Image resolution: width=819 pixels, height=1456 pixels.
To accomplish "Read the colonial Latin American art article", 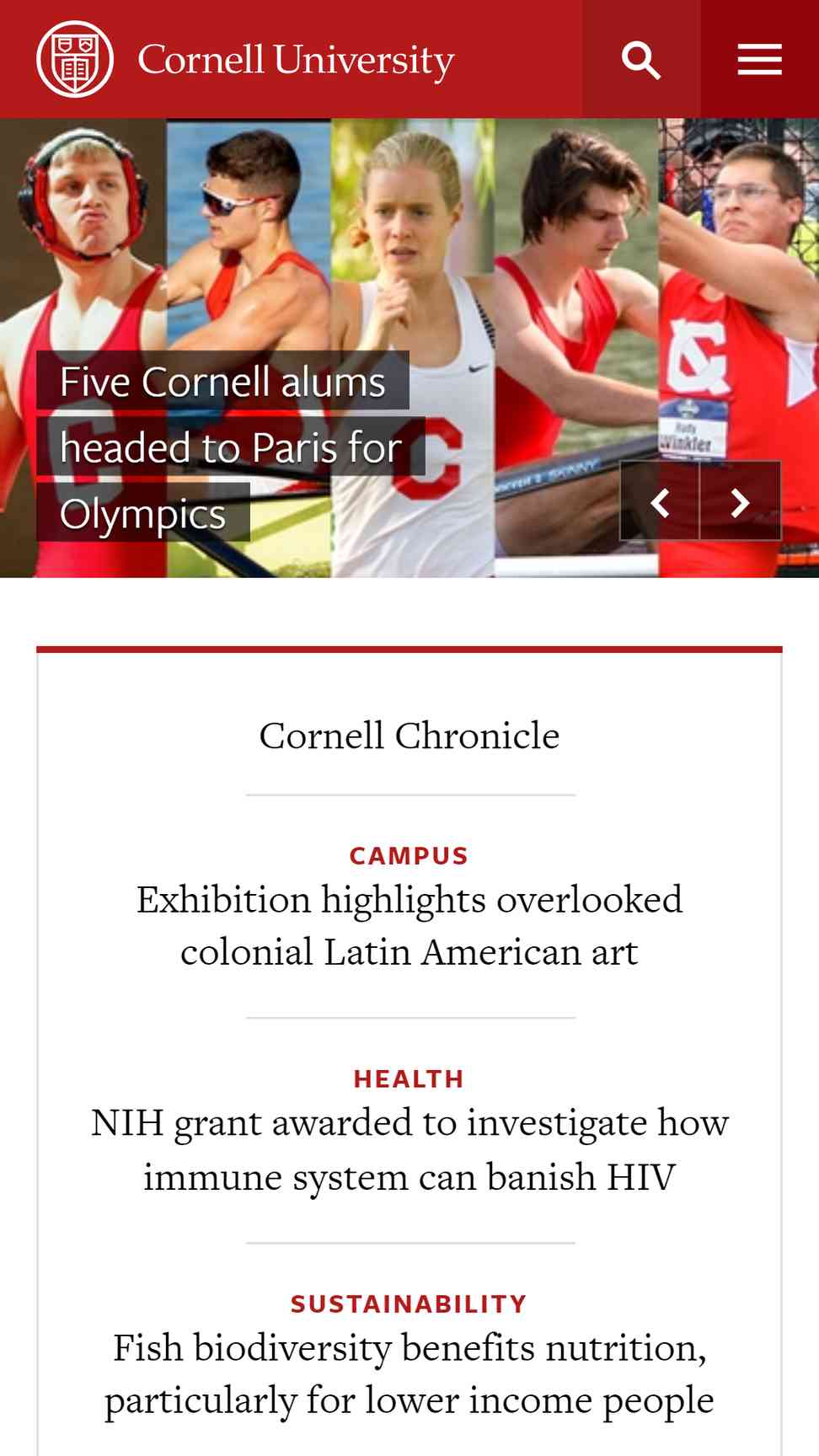I will coord(409,926).
